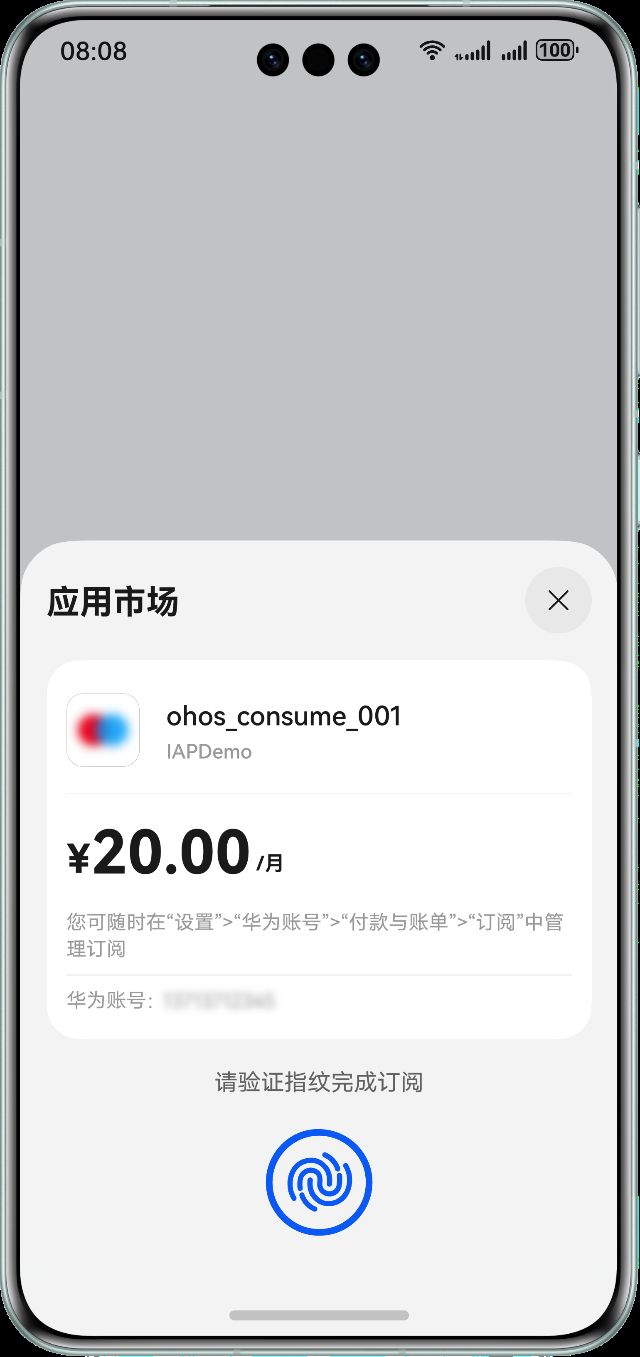
Task: Tap the fingerprint icon to verify subscription
Action: [319, 1181]
